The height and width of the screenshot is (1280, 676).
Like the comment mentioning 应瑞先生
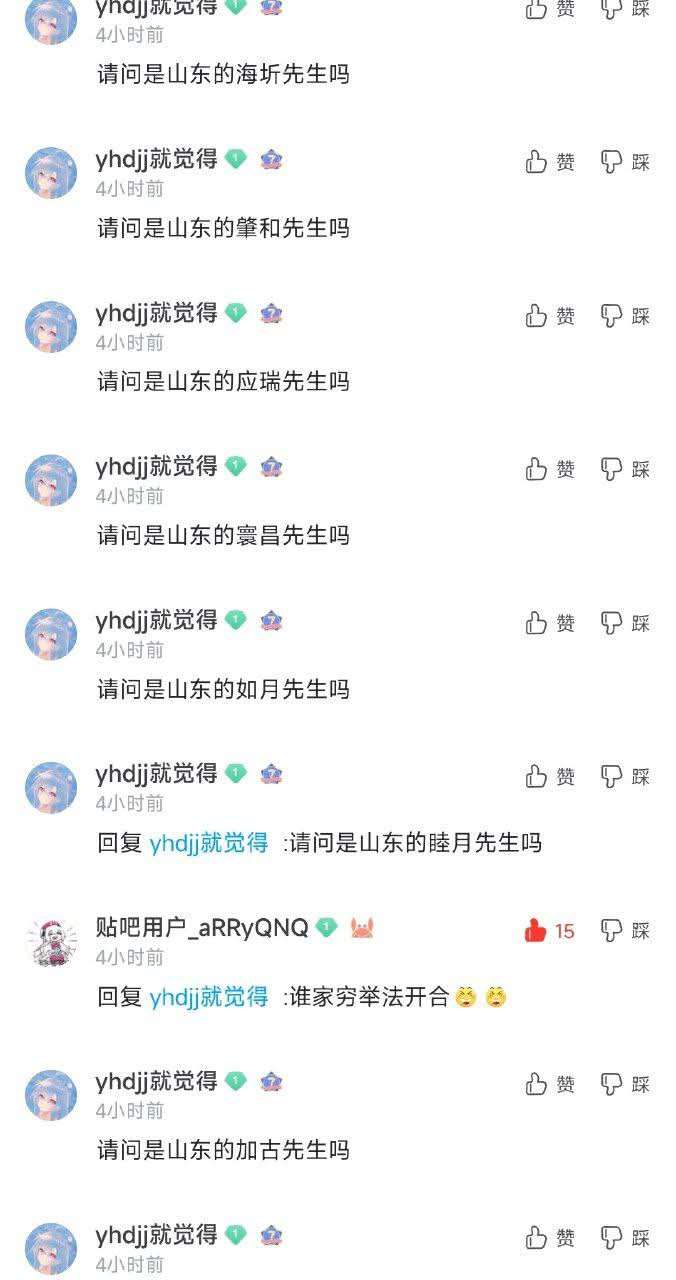click(x=549, y=316)
